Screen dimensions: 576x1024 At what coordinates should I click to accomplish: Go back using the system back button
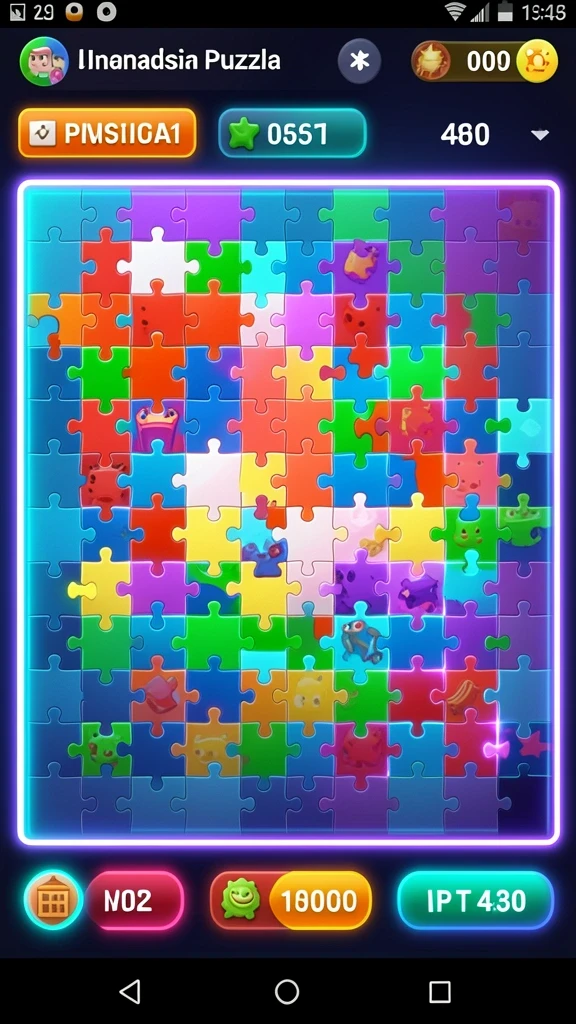click(x=130, y=991)
